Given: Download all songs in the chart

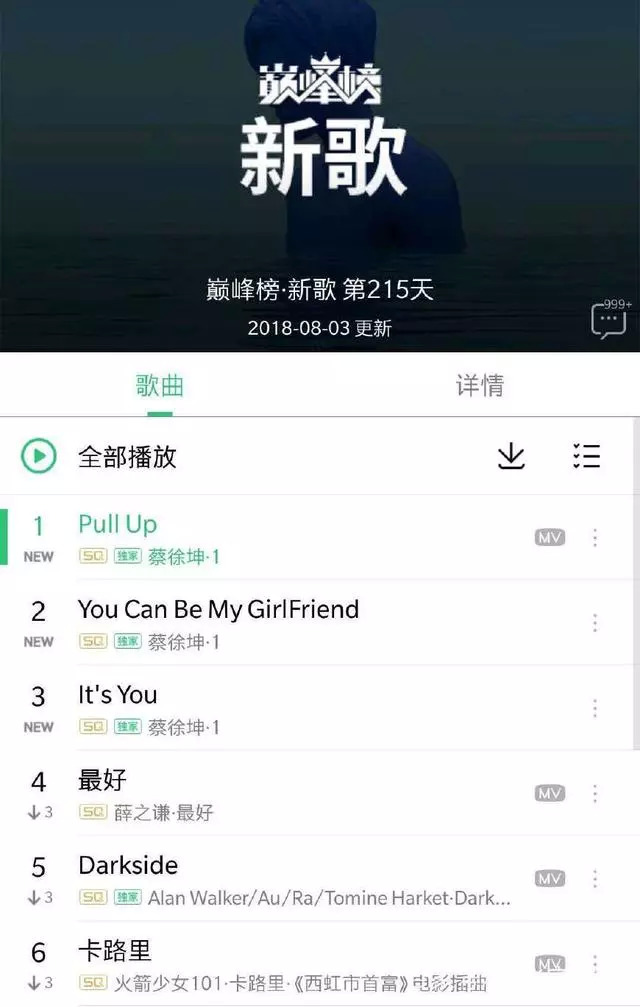Looking at the screenshot, I should click(511, 456).
